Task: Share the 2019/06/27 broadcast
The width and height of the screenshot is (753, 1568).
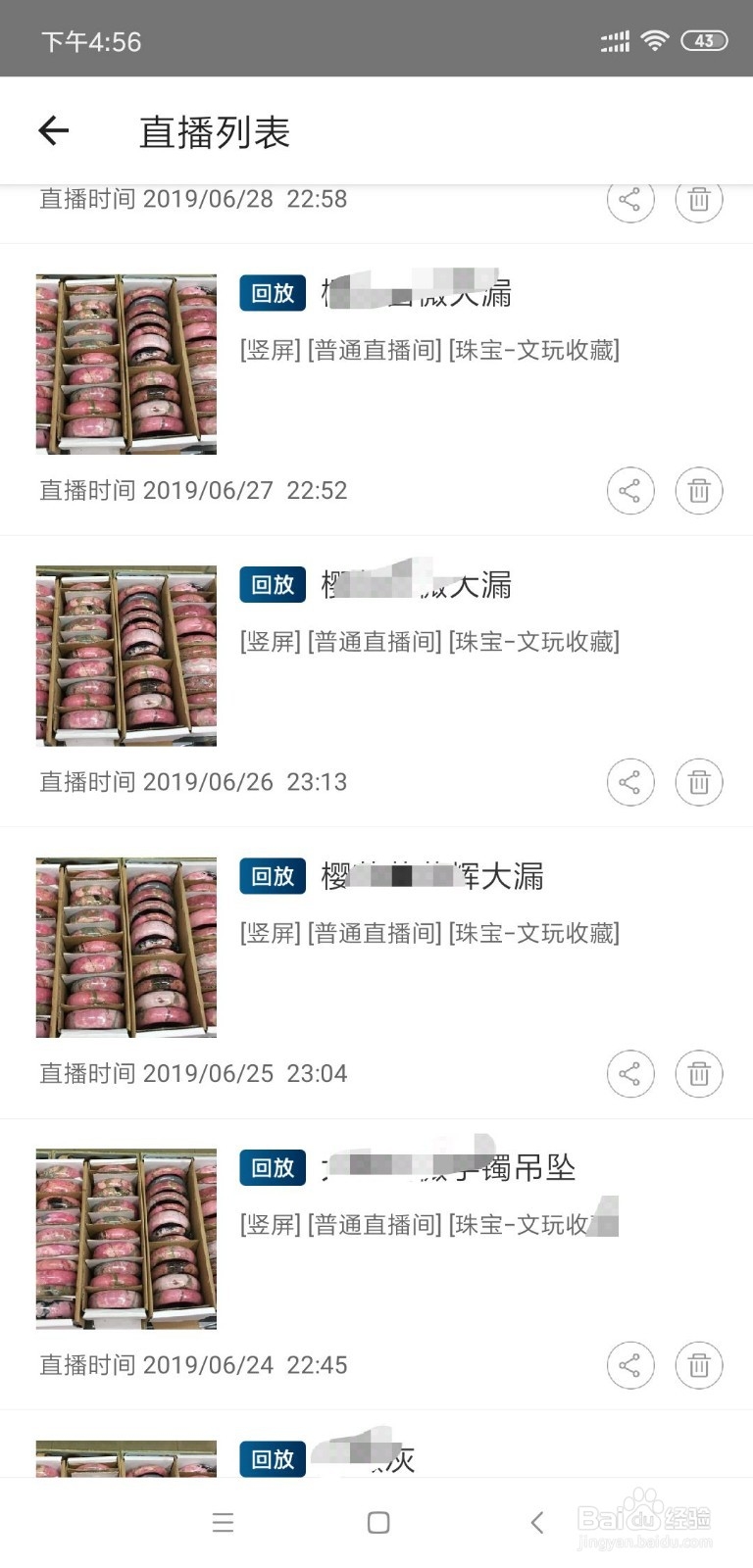Action: click(x=630, y=490)
